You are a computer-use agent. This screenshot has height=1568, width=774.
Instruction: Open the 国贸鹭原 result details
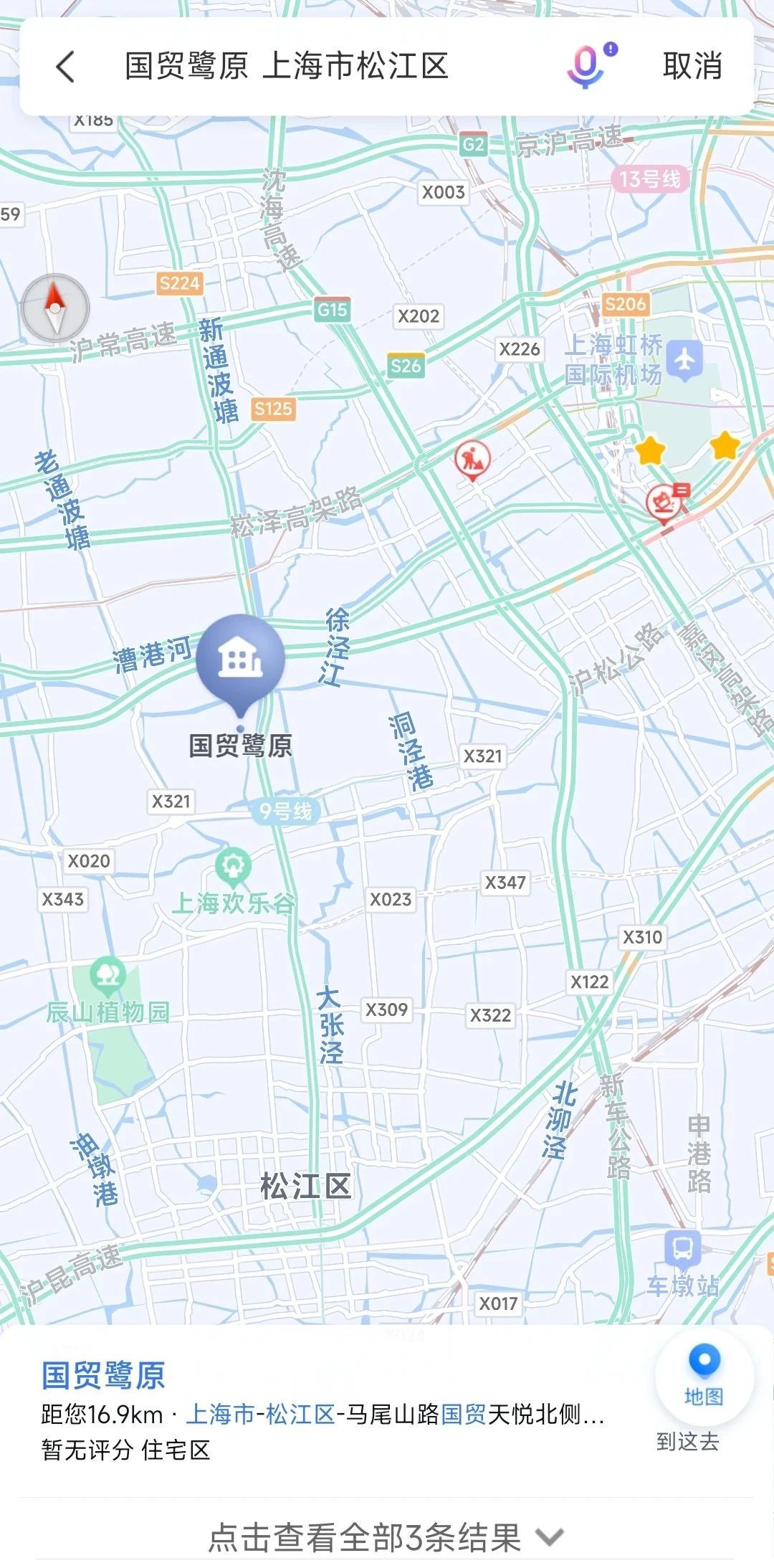(x=104, y=1376)
